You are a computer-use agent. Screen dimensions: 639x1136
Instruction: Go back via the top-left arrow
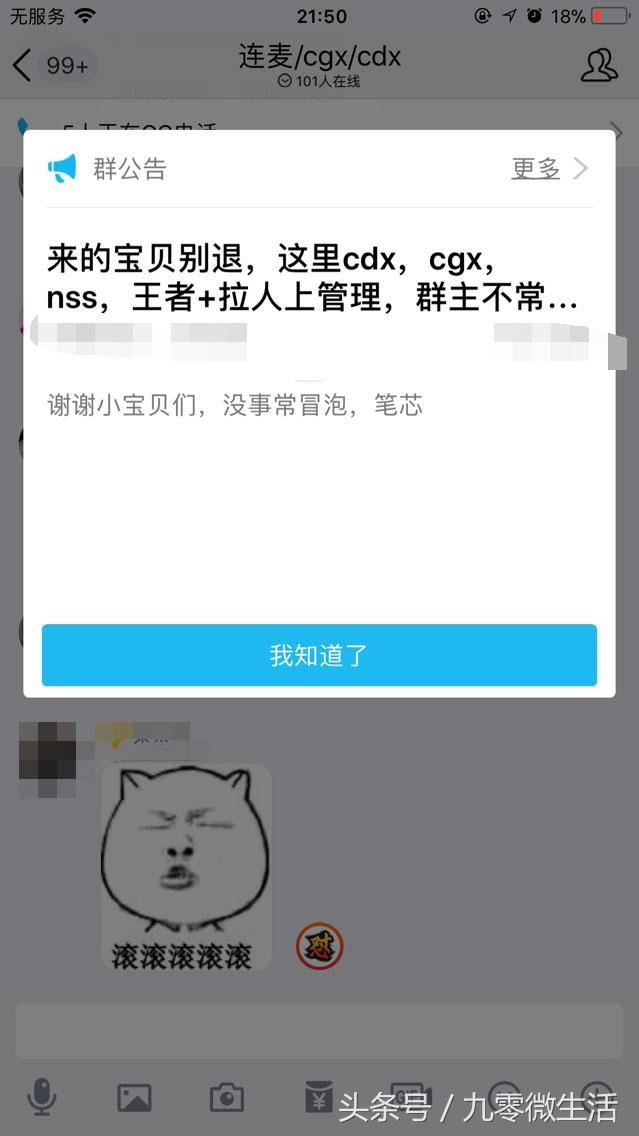click(x=22, y=65)
